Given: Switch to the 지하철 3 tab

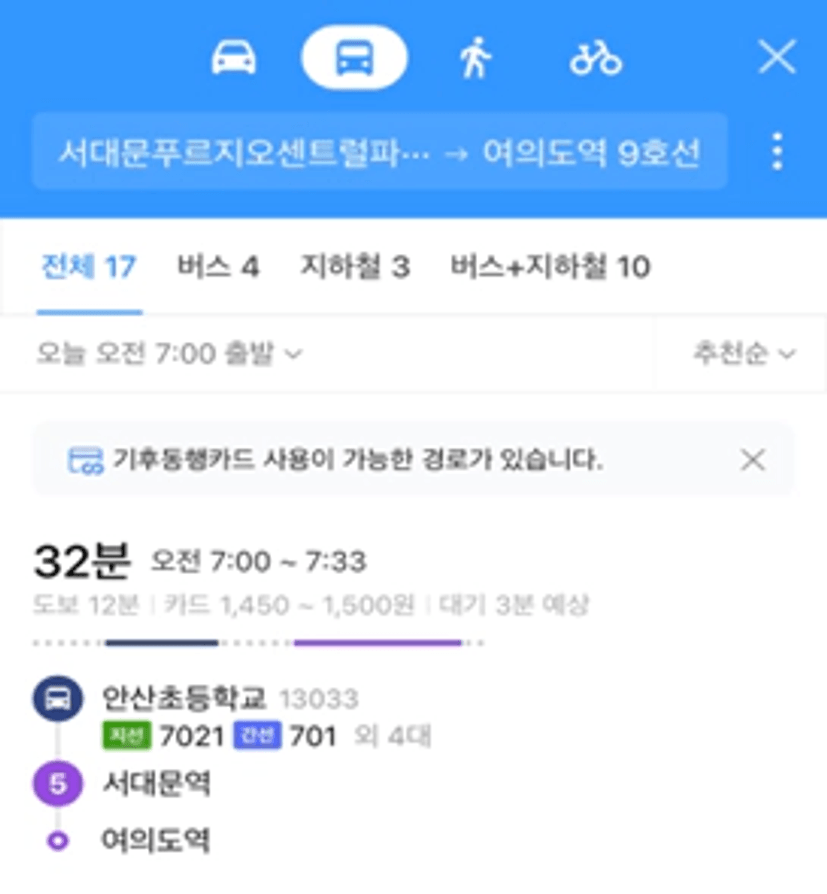Looking at the screenshot, I should [355, 267].
